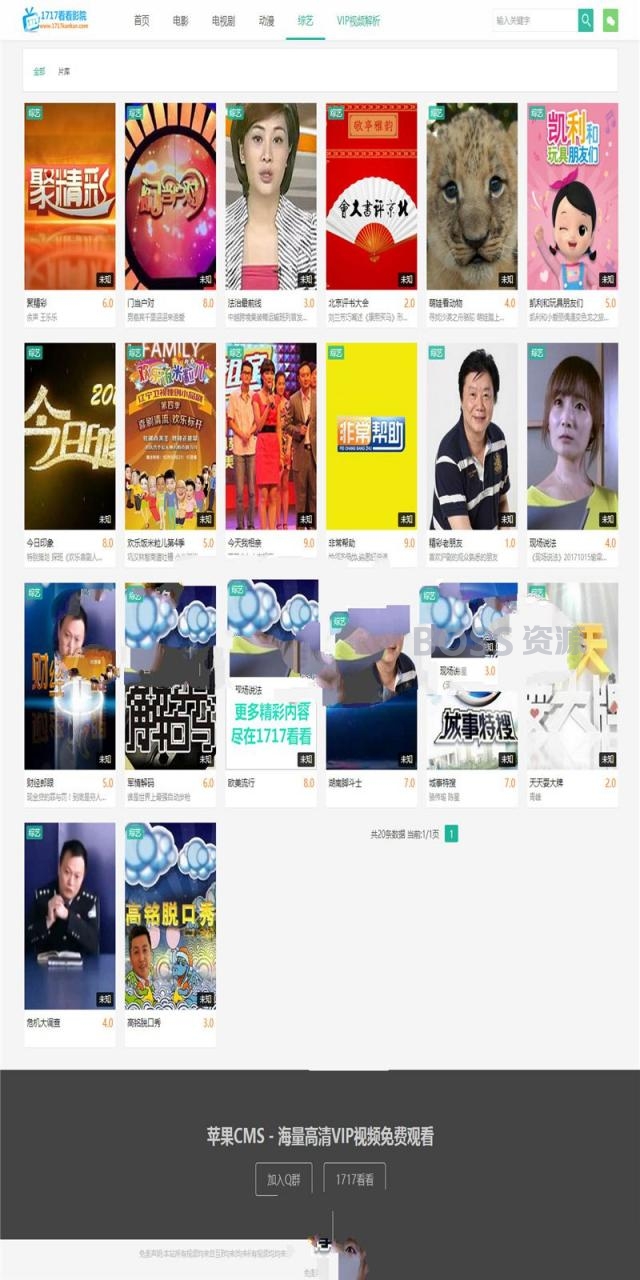640x1280 pixels.
Task: Open the 今日印象 show card
Action: coord(70,436)
